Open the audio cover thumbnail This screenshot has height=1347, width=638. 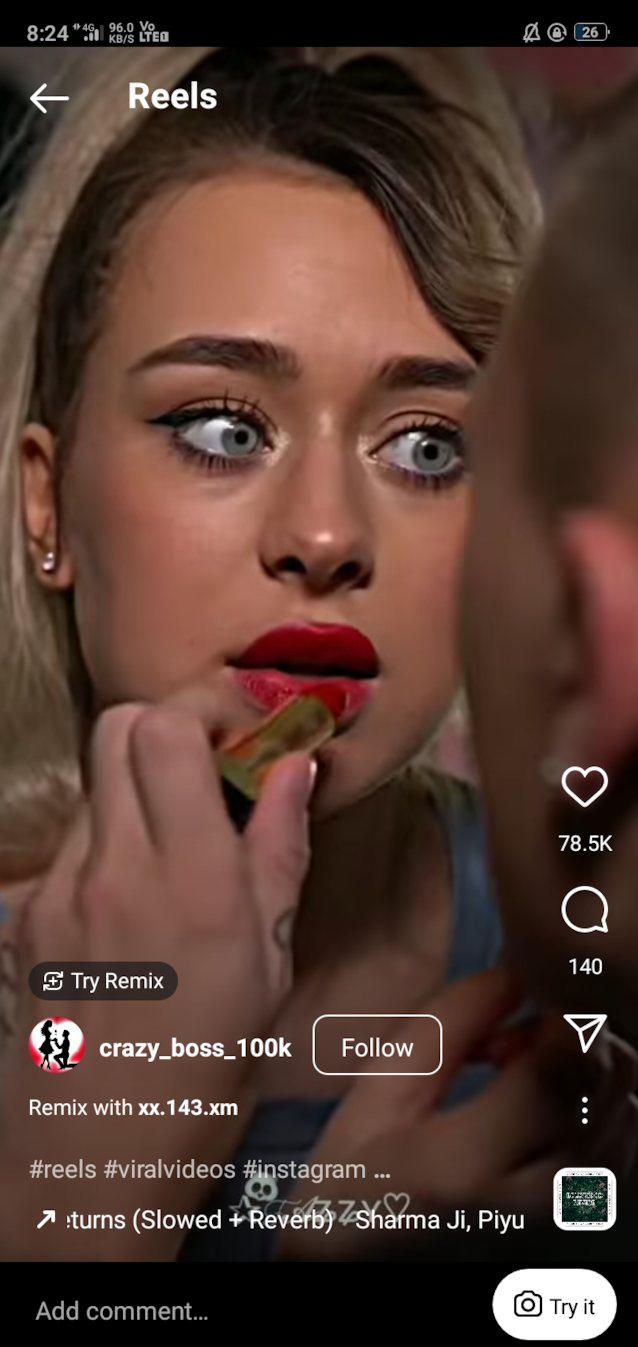pos(585,1199)
